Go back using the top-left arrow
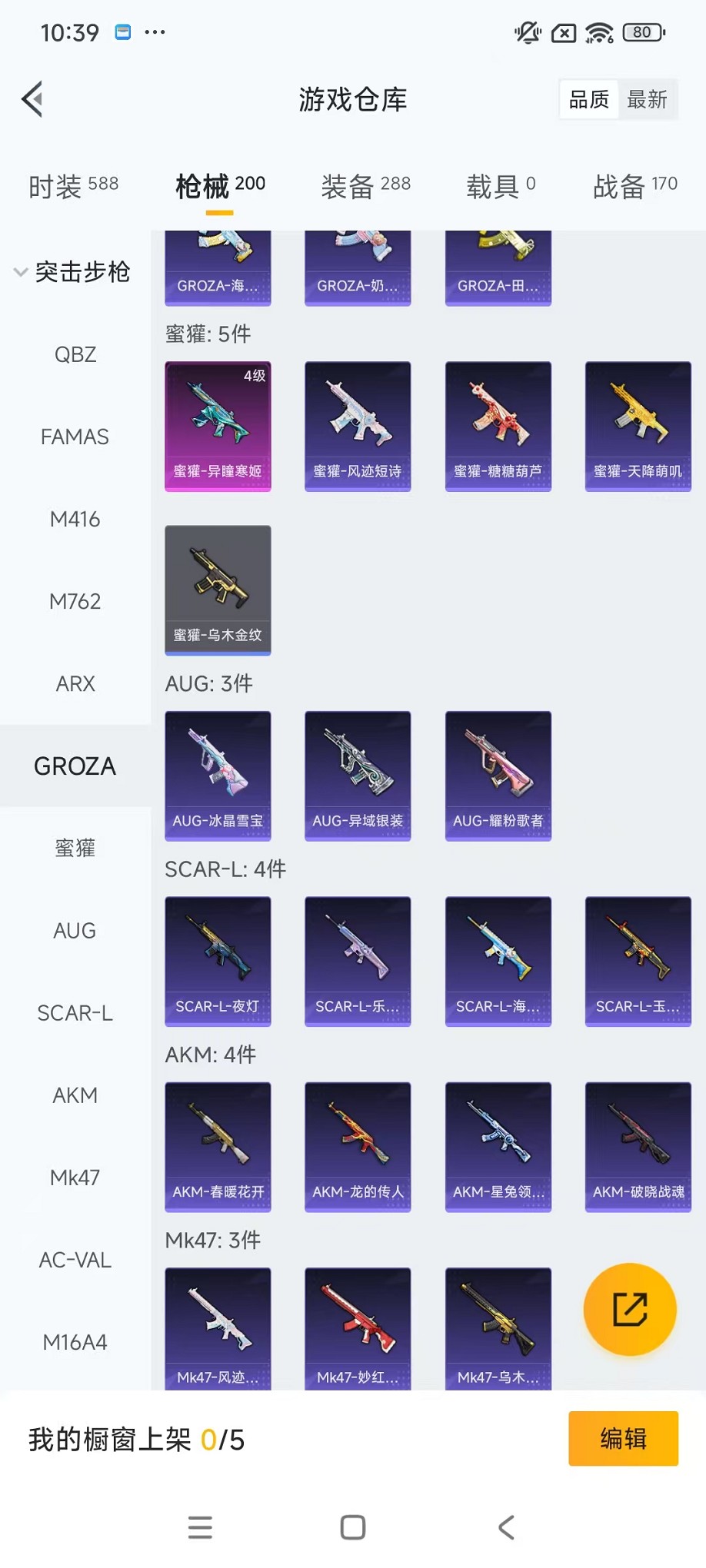This screenshot has width=706, height=1568. 32,99
